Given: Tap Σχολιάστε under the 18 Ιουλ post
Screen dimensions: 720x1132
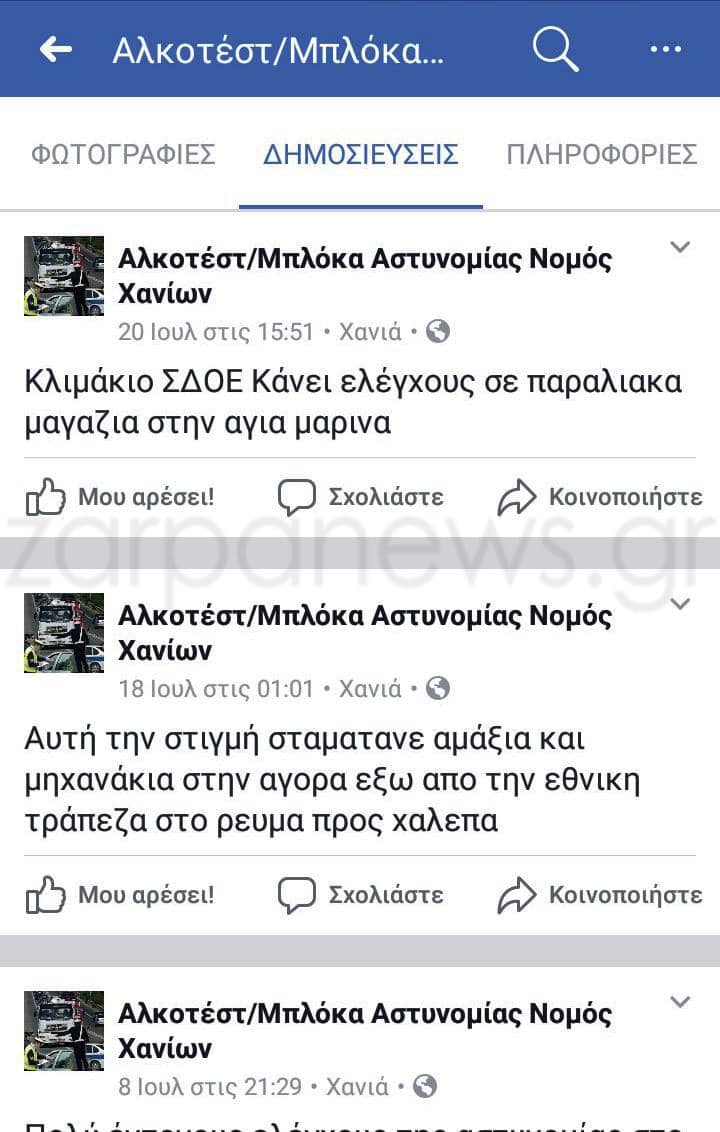Looking at the screenshot, I should point(361,894).
